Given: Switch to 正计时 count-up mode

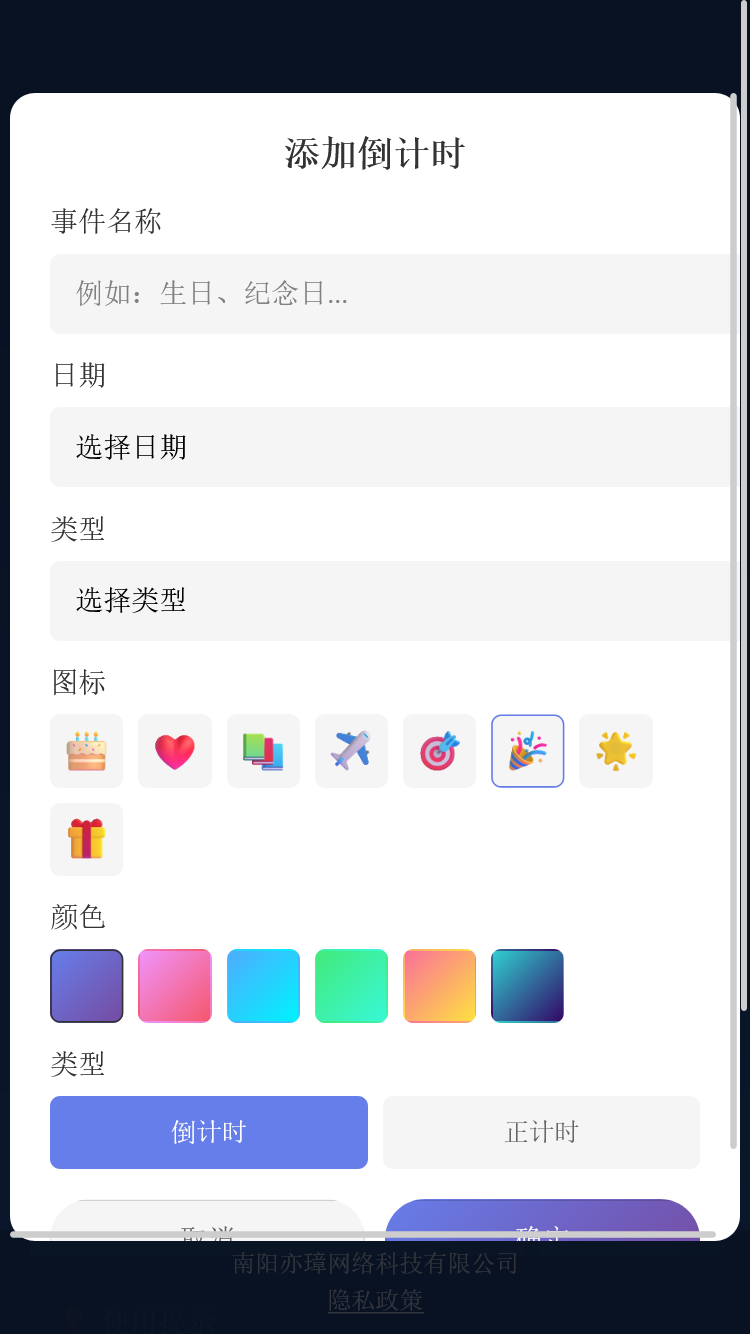Looking at the screenshot, I should tap(541, 1132).
